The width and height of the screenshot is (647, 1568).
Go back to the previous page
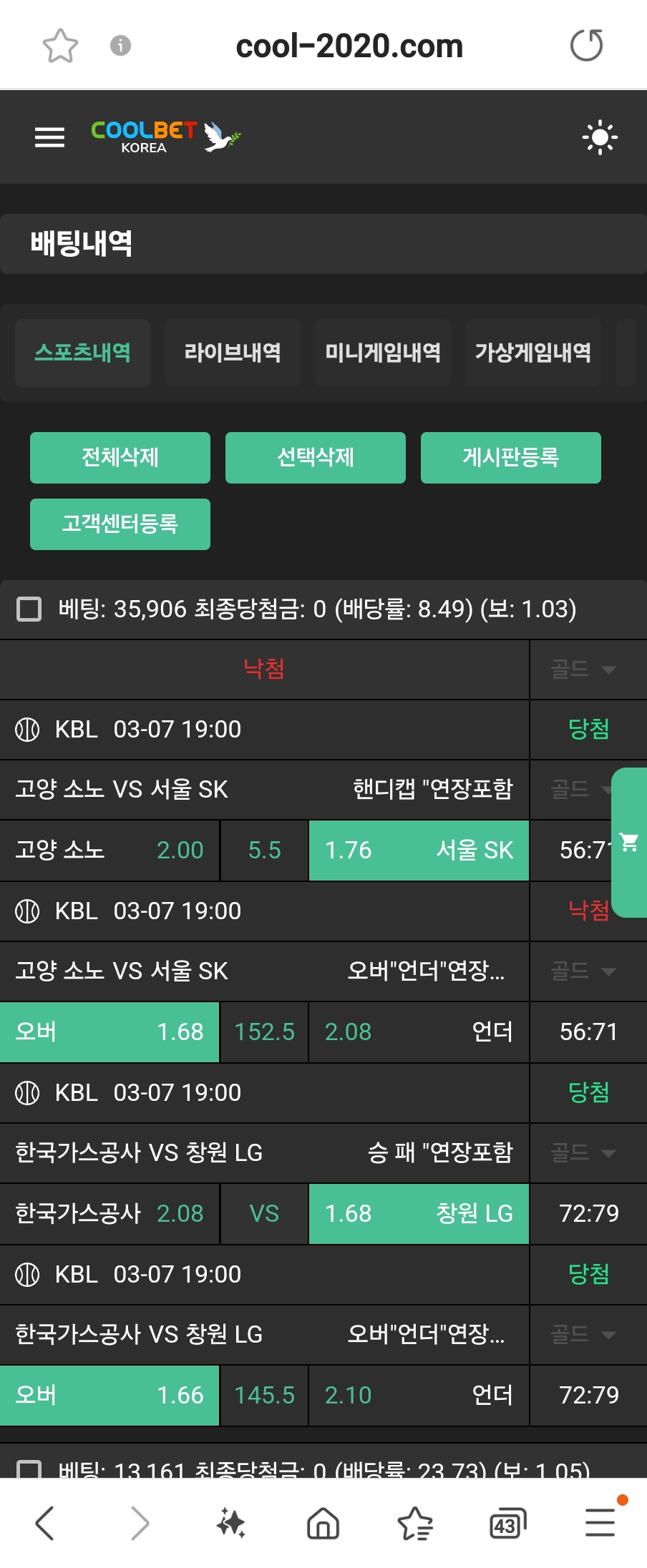click(x=44, y=1523)
